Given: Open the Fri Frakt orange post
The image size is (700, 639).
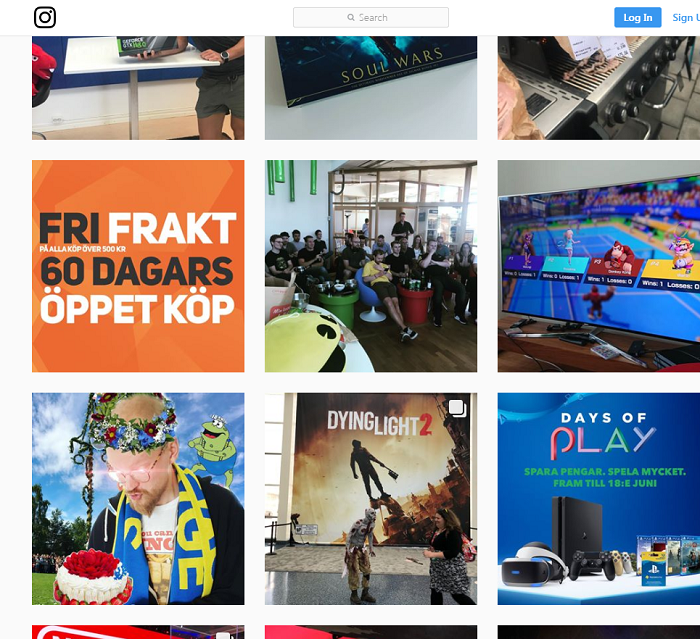Looking at the screenshot, I should pos(138,266).
